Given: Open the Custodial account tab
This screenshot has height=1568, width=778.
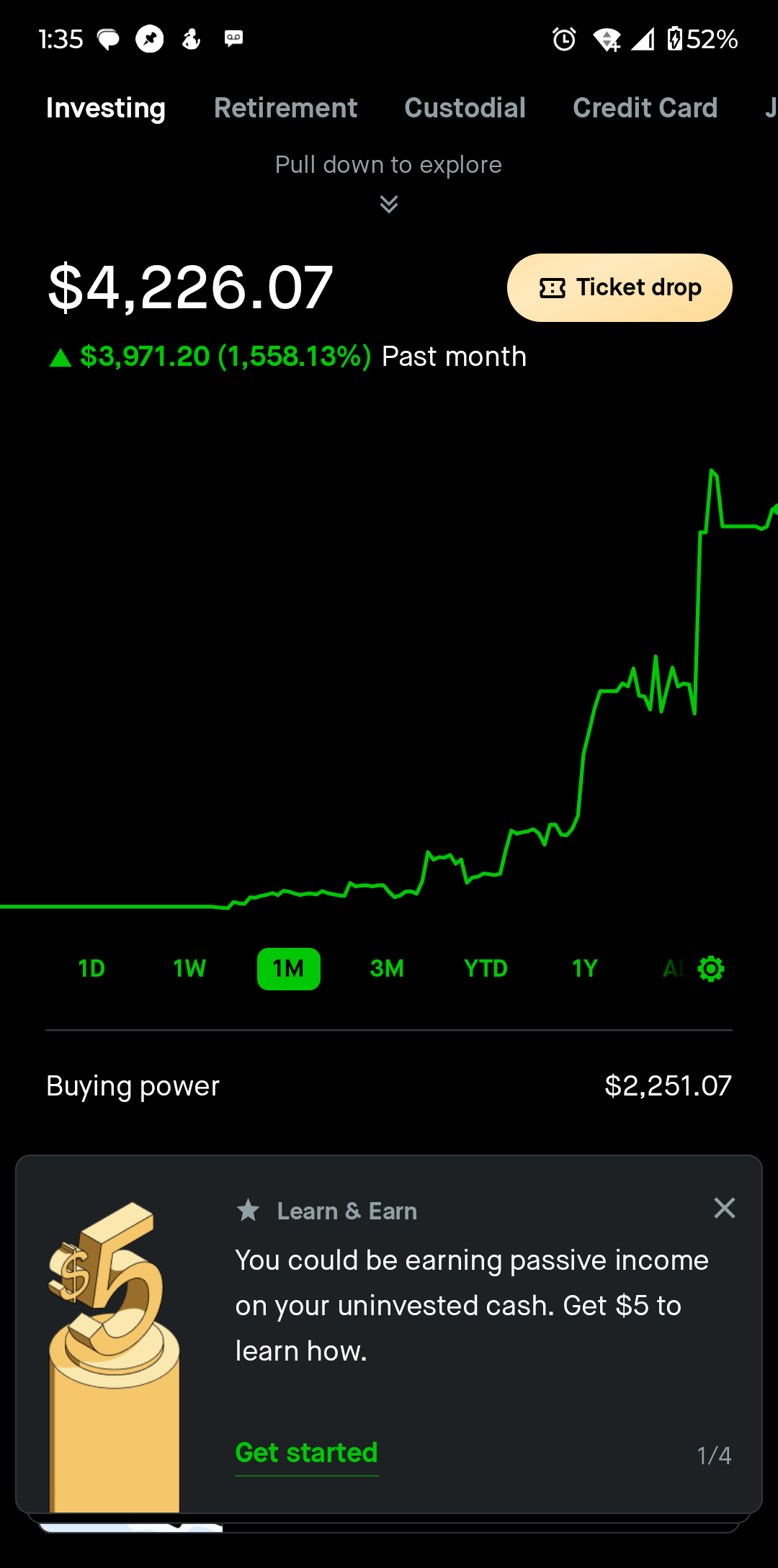Looking at the screenshot, I should tap(465, 108).
